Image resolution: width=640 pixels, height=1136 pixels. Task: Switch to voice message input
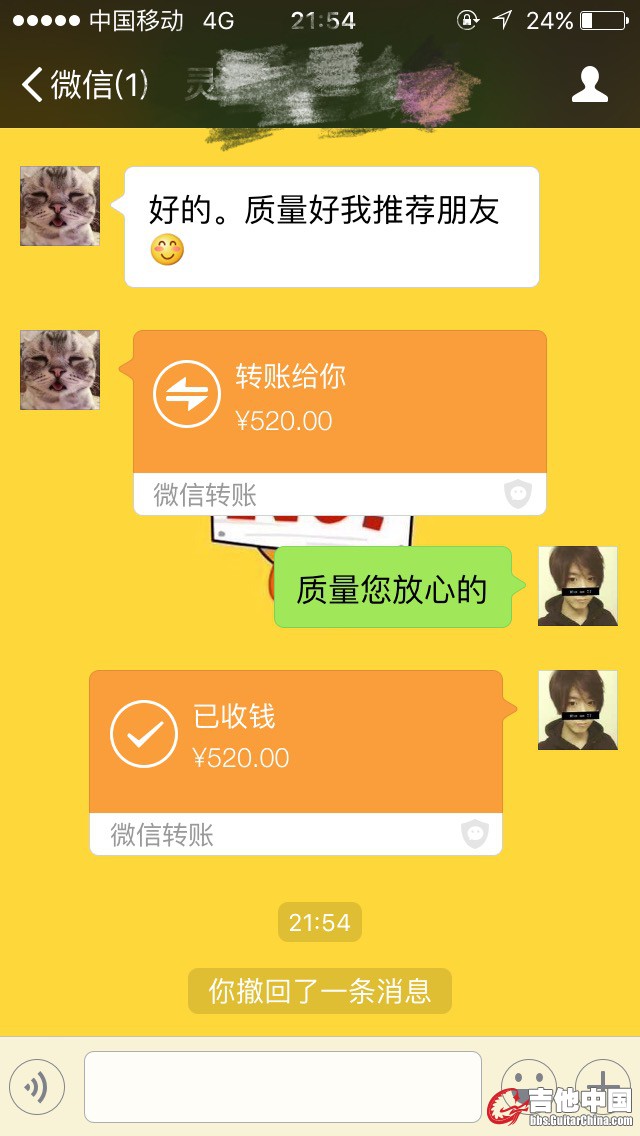tap(37, 1087)
